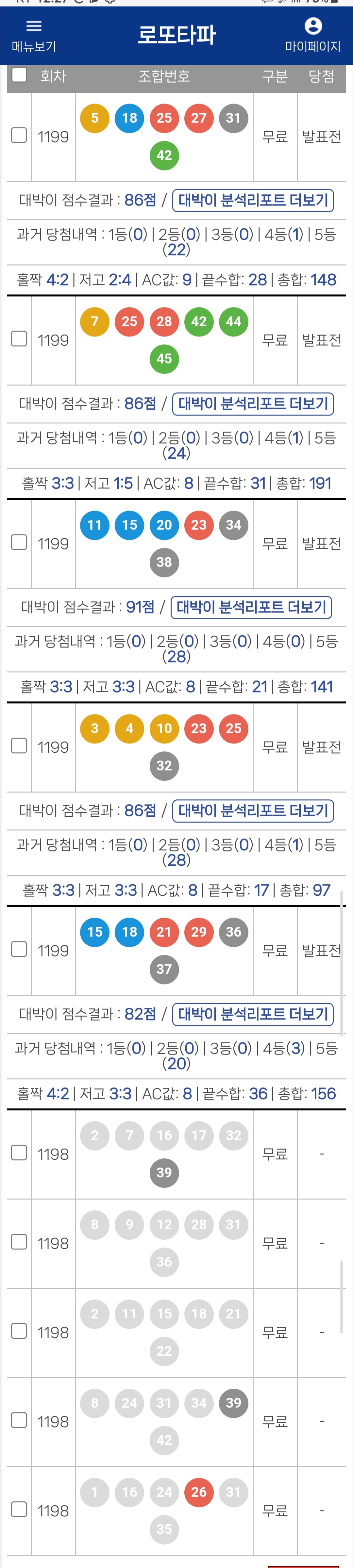Tick the 1198 combination 8, 9, 12, 28, 31, 36
The image size is (353, 1568).
pyautogui.click(x=20, y=1242)
